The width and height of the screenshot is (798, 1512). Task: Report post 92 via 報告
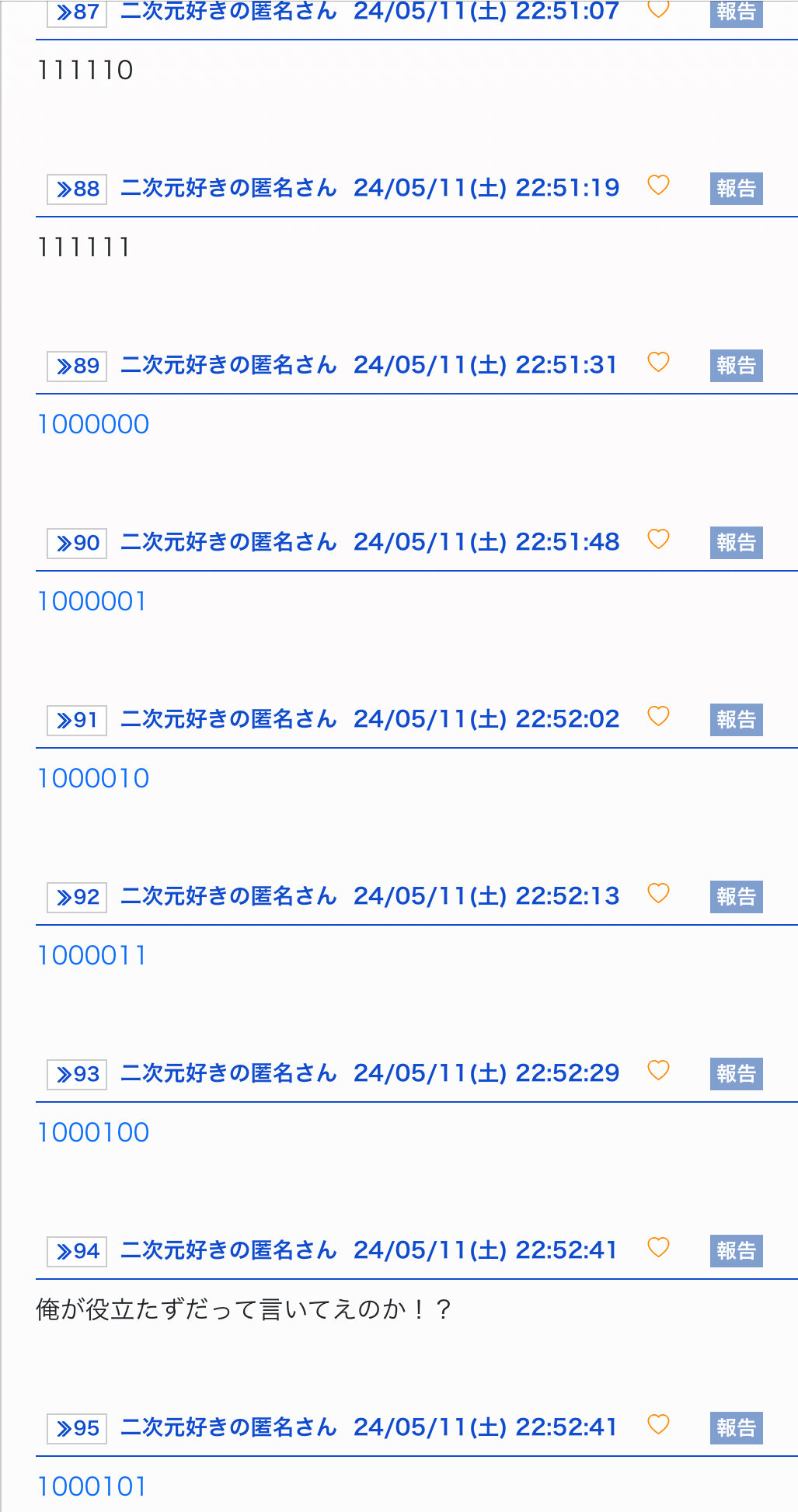coord(736,897)
